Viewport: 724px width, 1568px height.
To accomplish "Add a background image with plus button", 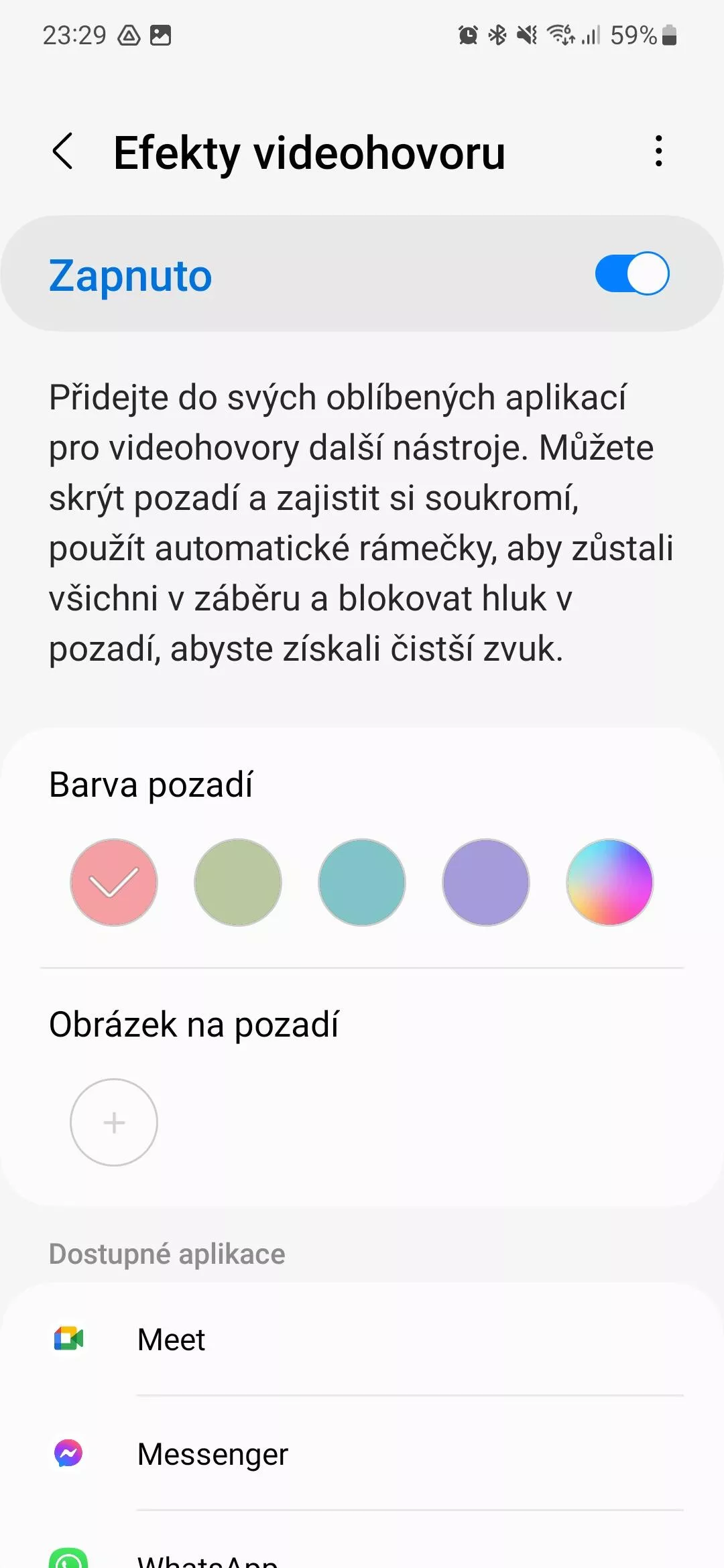I will click(x=114, y=1122).
